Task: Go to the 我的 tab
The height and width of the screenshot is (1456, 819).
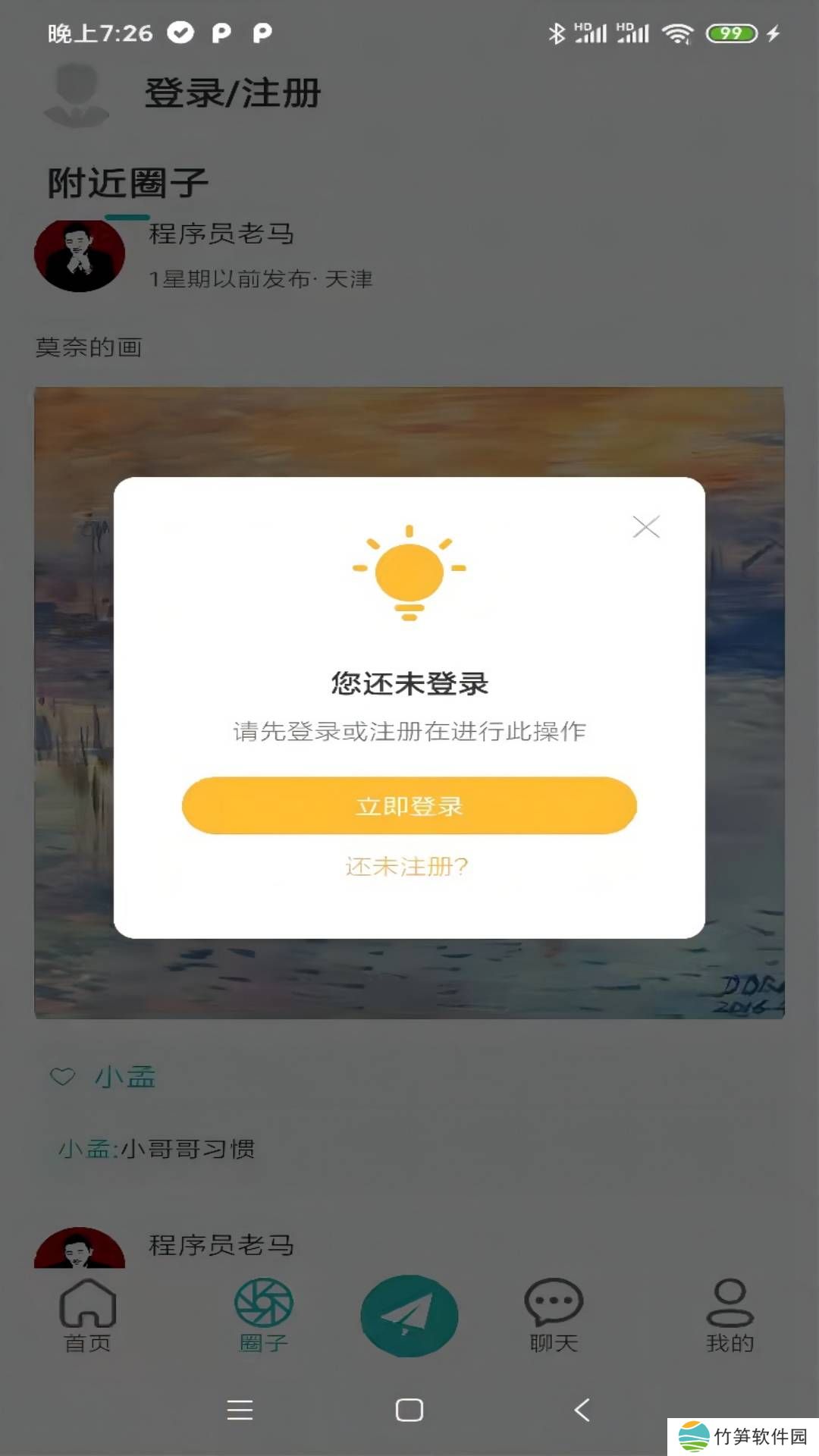Action: point(730,1316)
